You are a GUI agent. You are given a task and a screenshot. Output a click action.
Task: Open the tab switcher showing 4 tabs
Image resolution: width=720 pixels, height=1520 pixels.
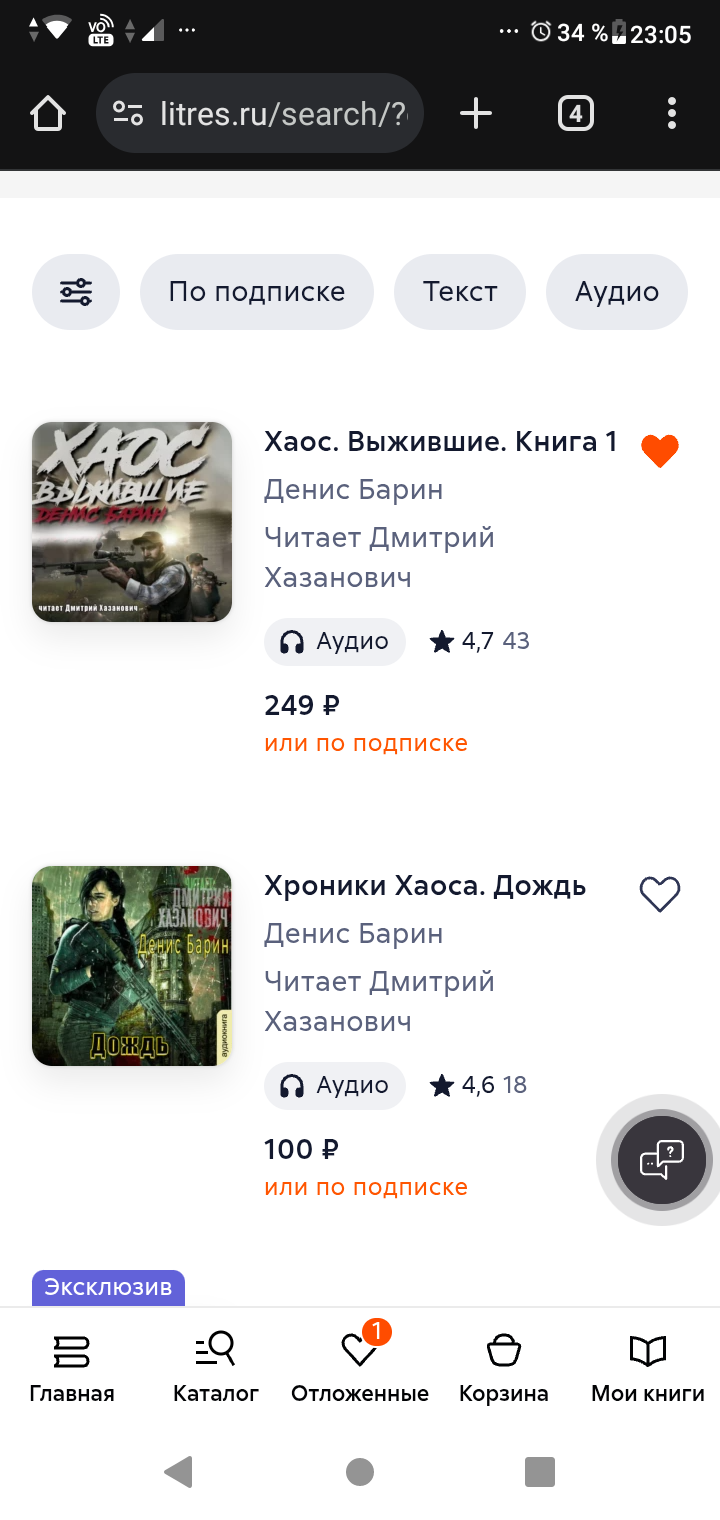point(575,113)
